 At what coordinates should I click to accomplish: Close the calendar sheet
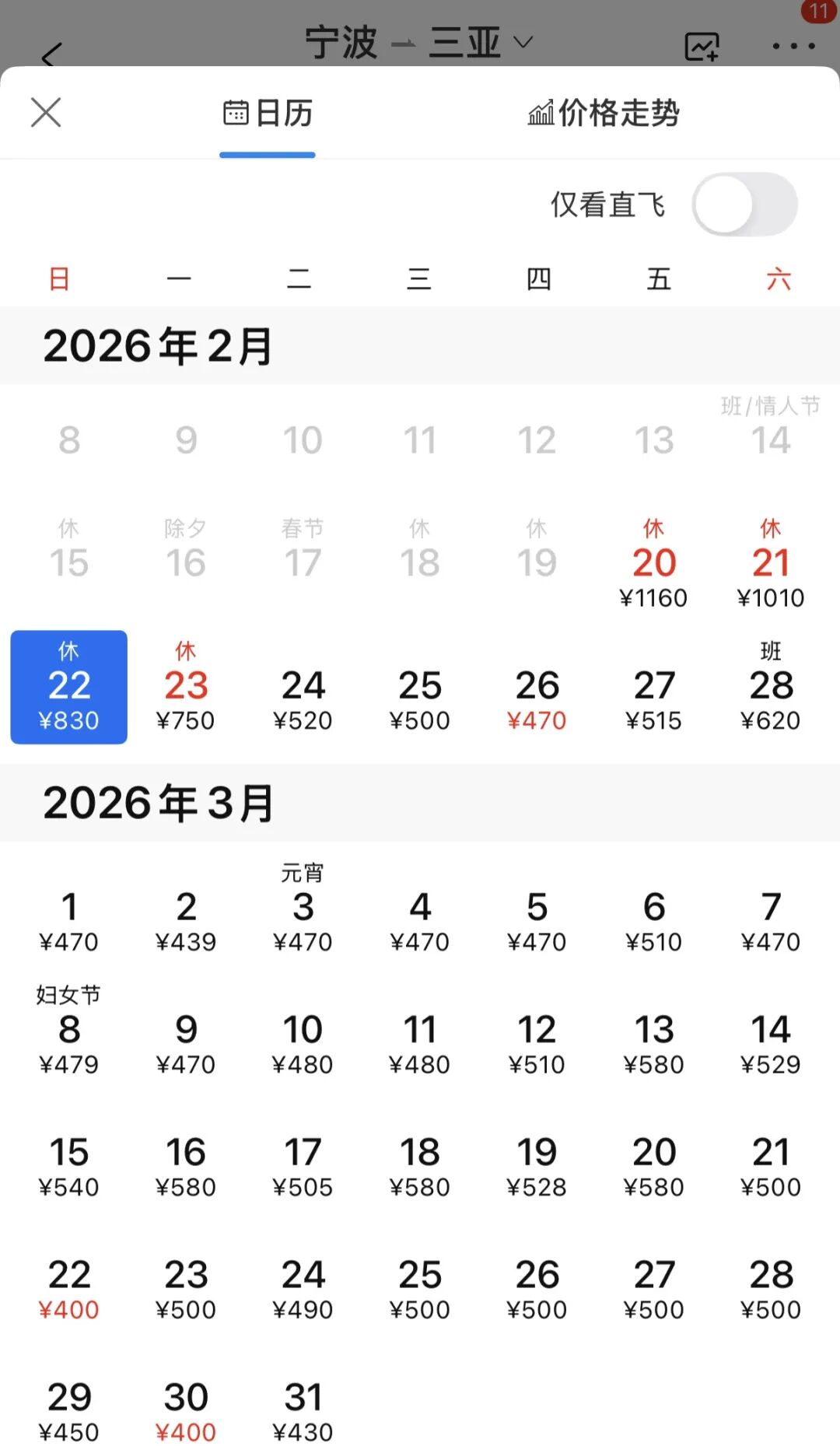pyautogui.click(x=46, y=113)
